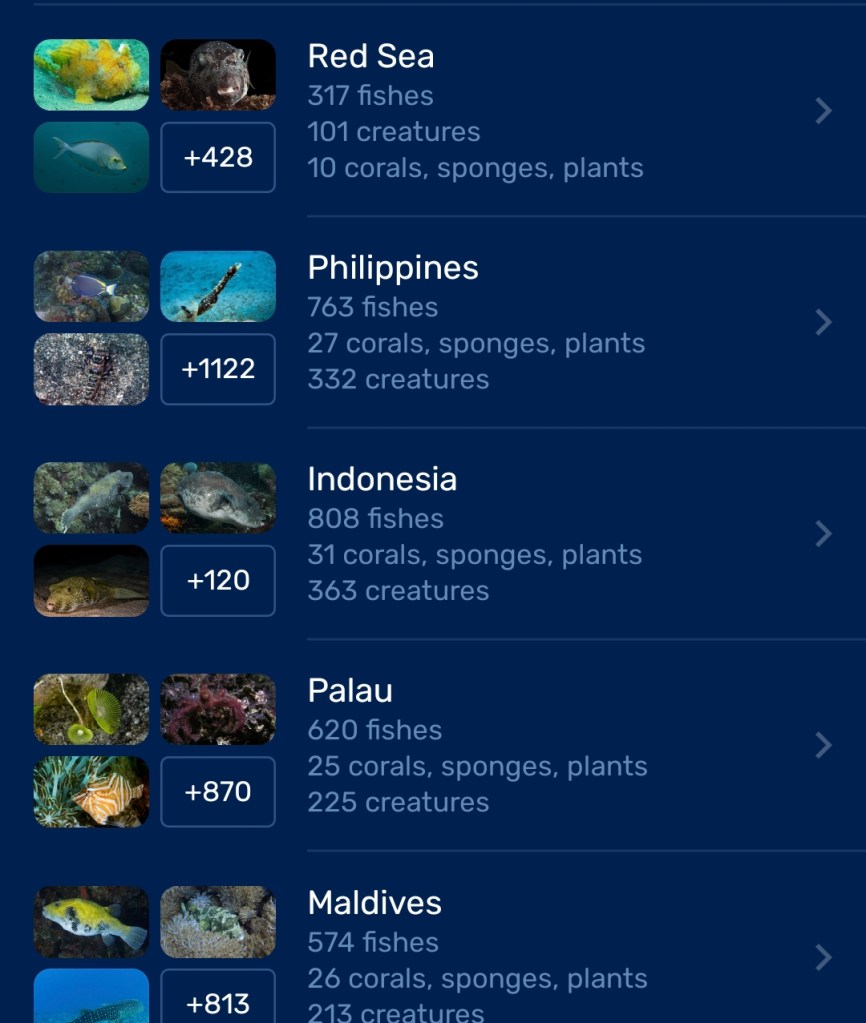
Task: Open the +870 more Palau photos tile
Action: pos(218,792)
